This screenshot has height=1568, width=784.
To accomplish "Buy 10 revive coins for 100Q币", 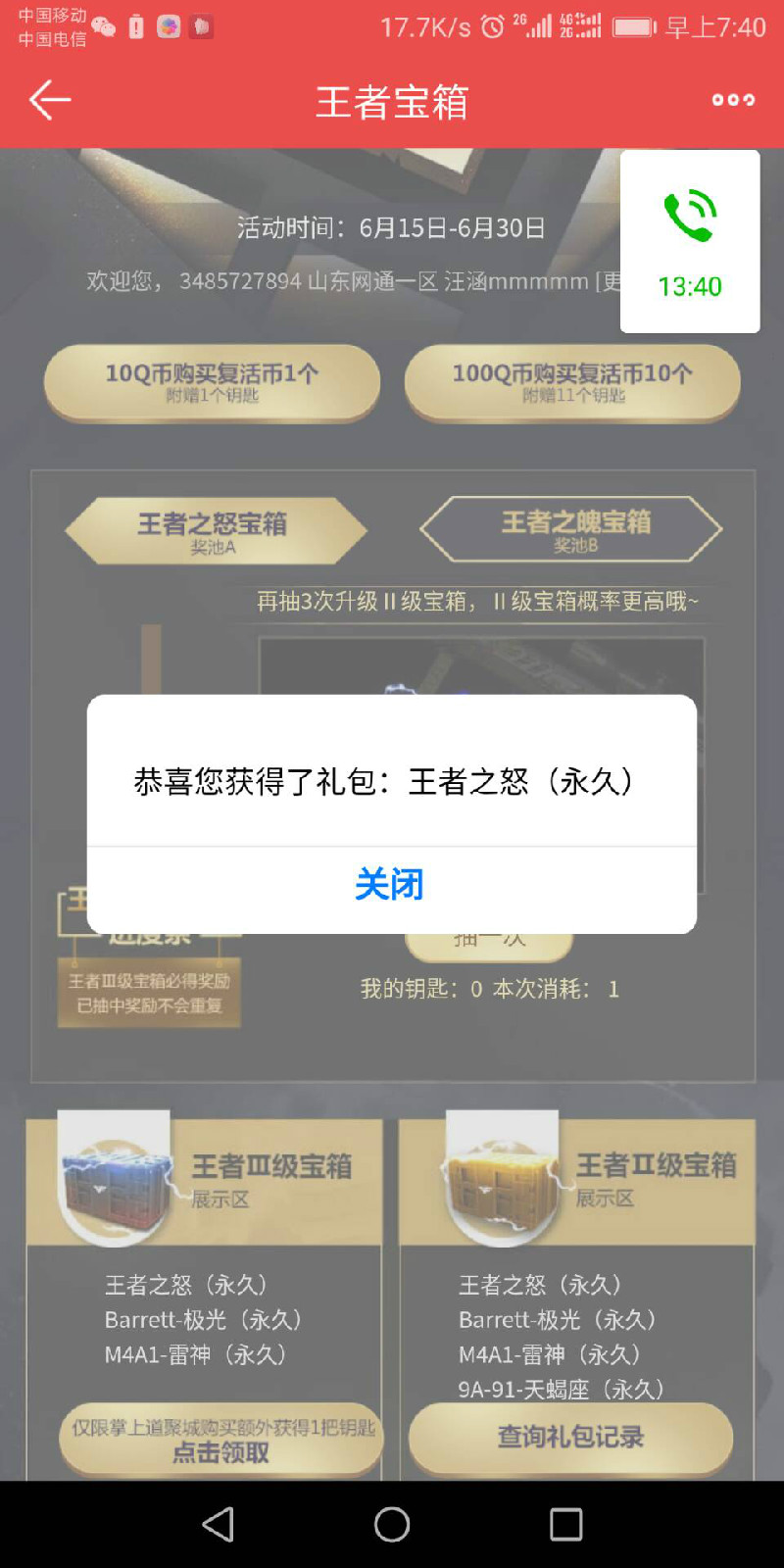I will pos(572,382).
